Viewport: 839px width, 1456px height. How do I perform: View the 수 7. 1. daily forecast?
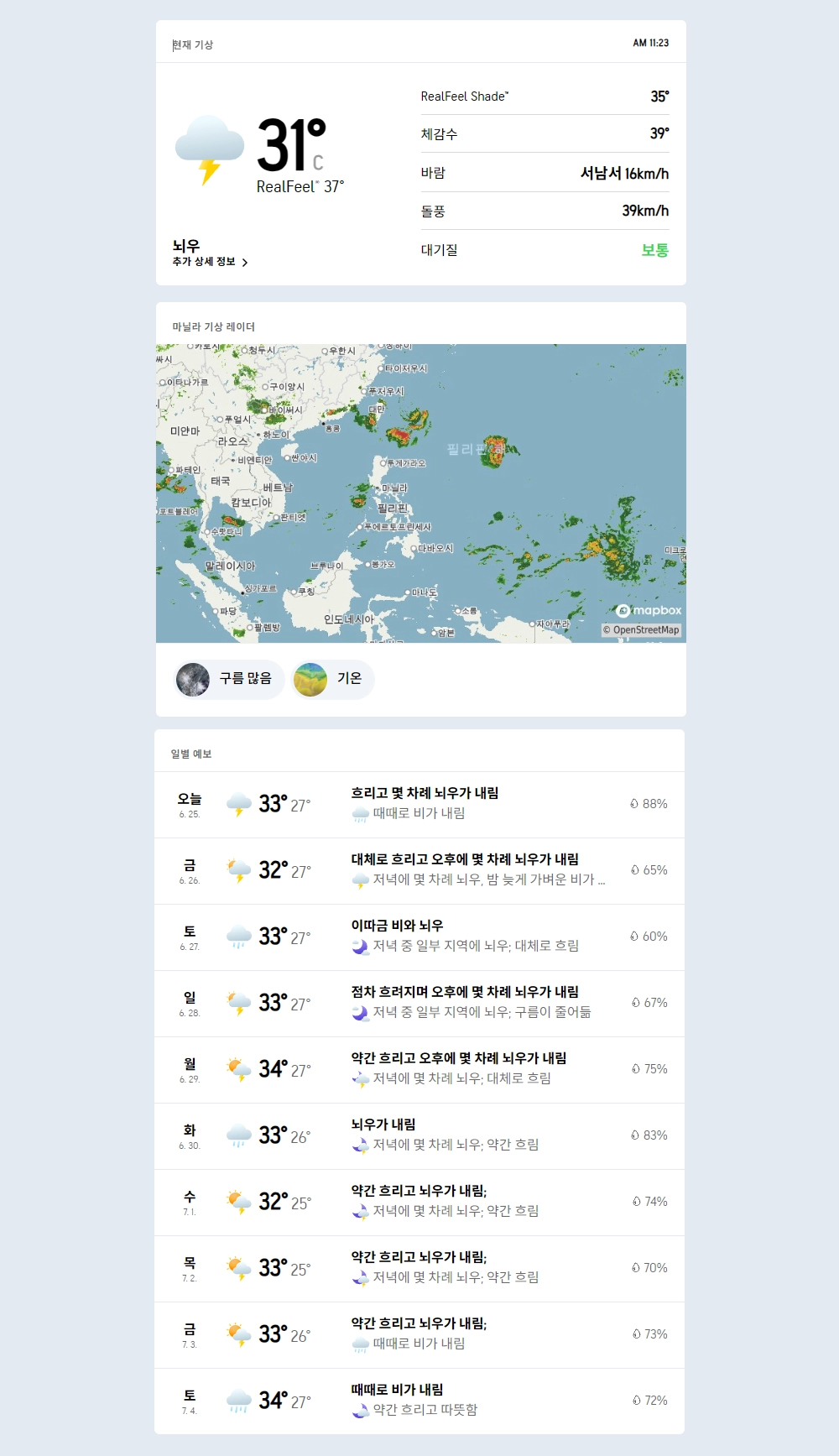tap(419, 1202)
